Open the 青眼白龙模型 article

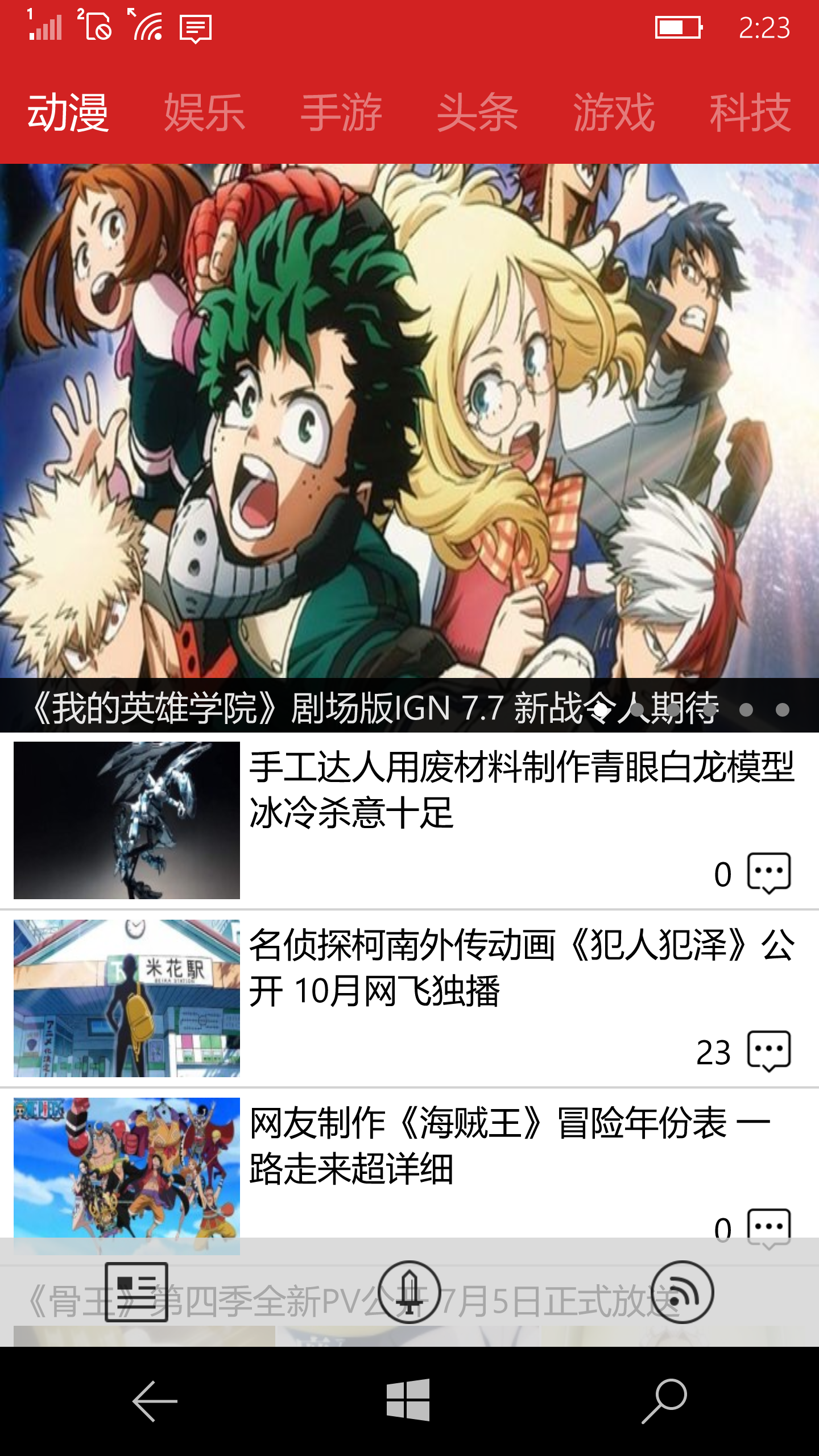click(521, 789)
